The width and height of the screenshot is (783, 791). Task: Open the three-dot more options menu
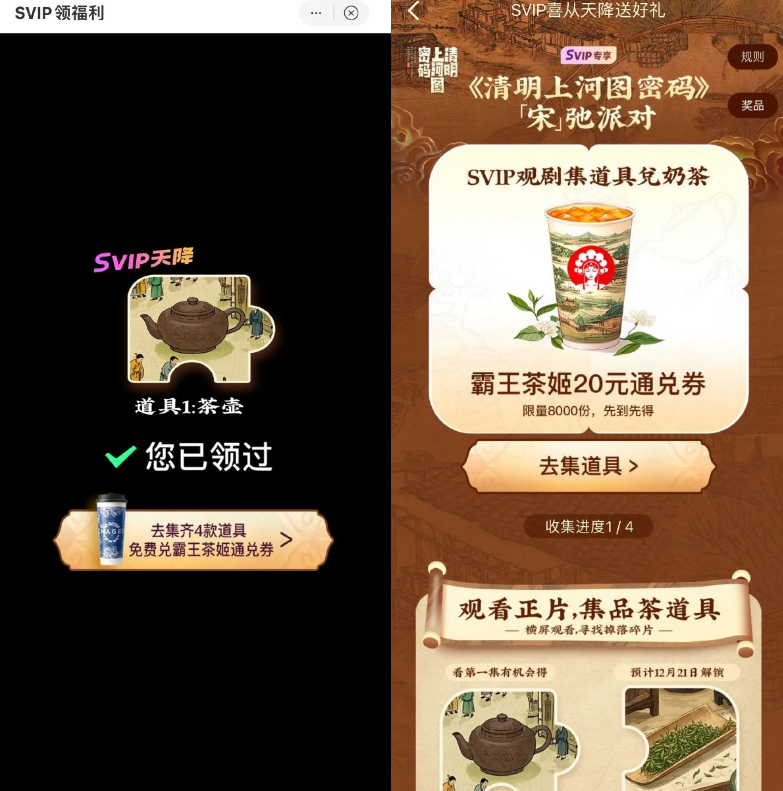[316, 13]
